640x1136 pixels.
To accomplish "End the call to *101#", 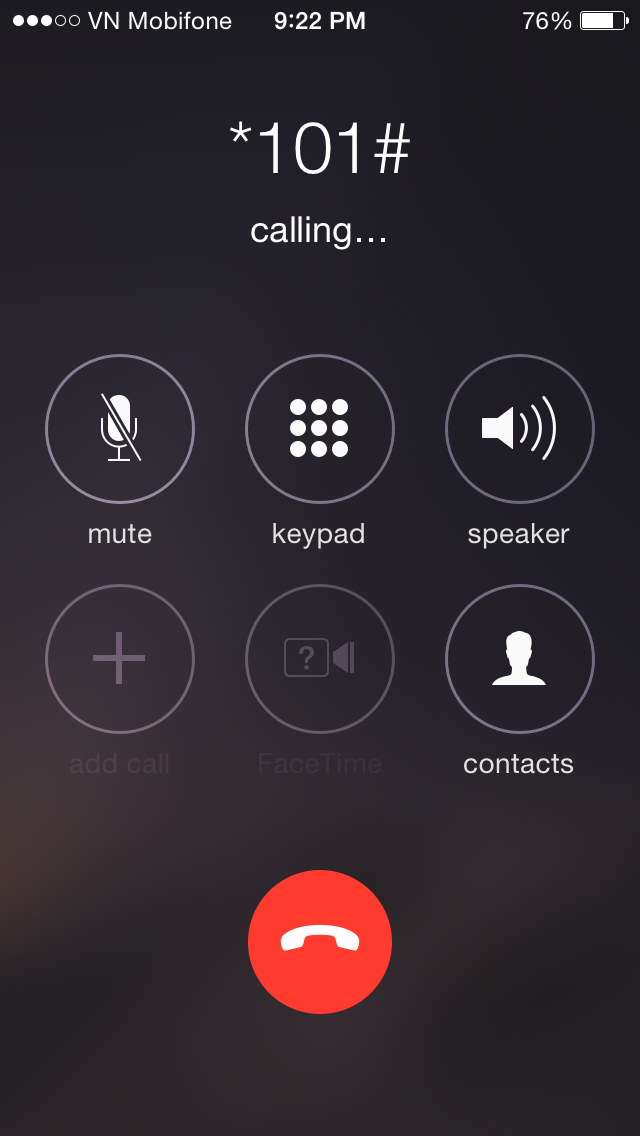I will 320,941.
